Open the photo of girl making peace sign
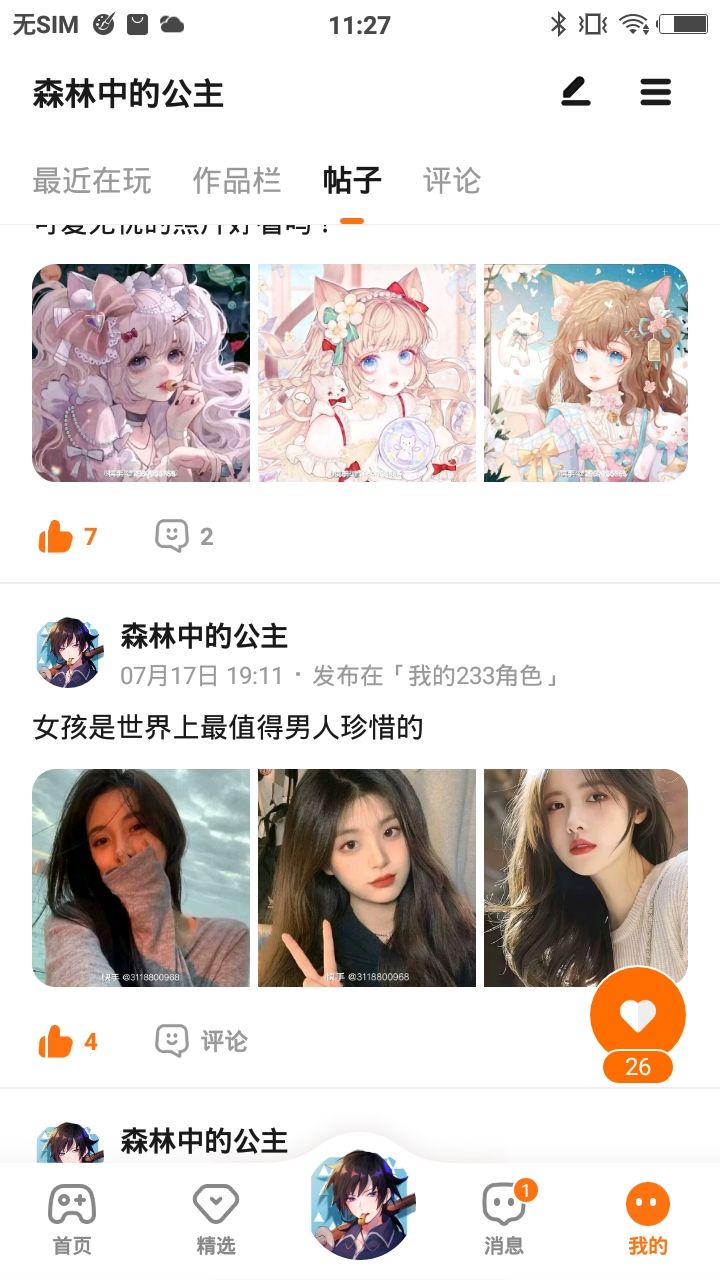The width and height of the screenshot is (720, 1280). point(367,878)
